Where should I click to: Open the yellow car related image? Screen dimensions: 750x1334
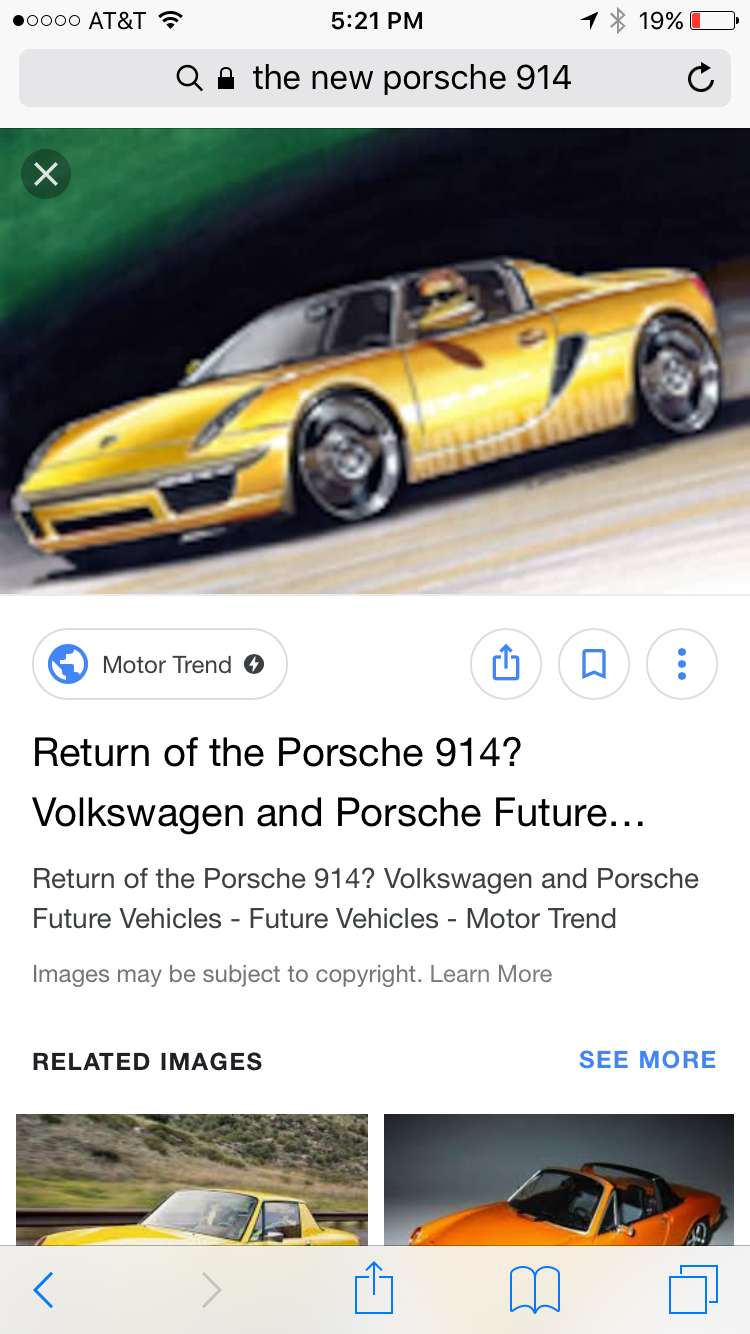tap(192, 1180)
